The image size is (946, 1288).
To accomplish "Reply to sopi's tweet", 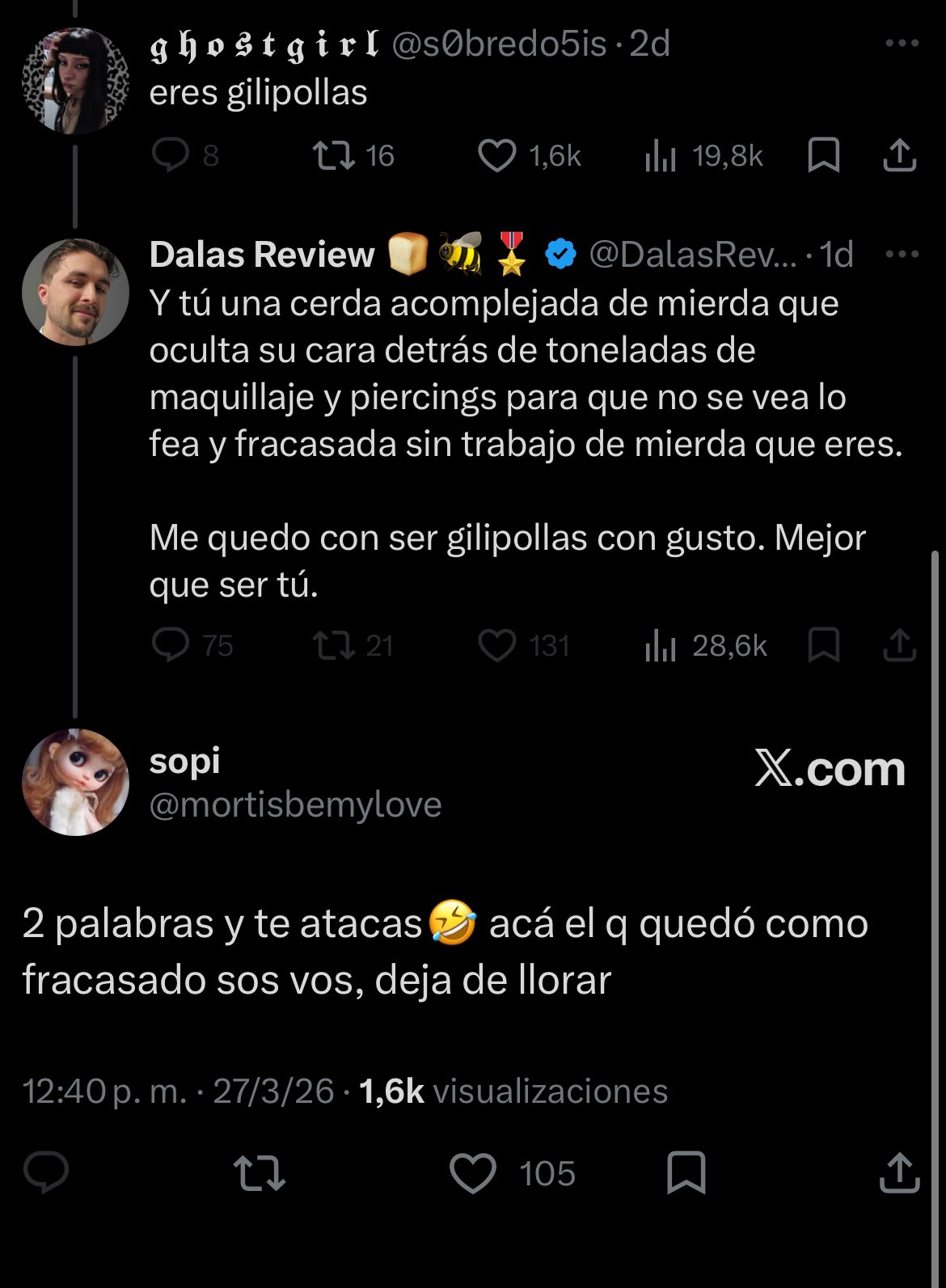I will [46, 1172].
